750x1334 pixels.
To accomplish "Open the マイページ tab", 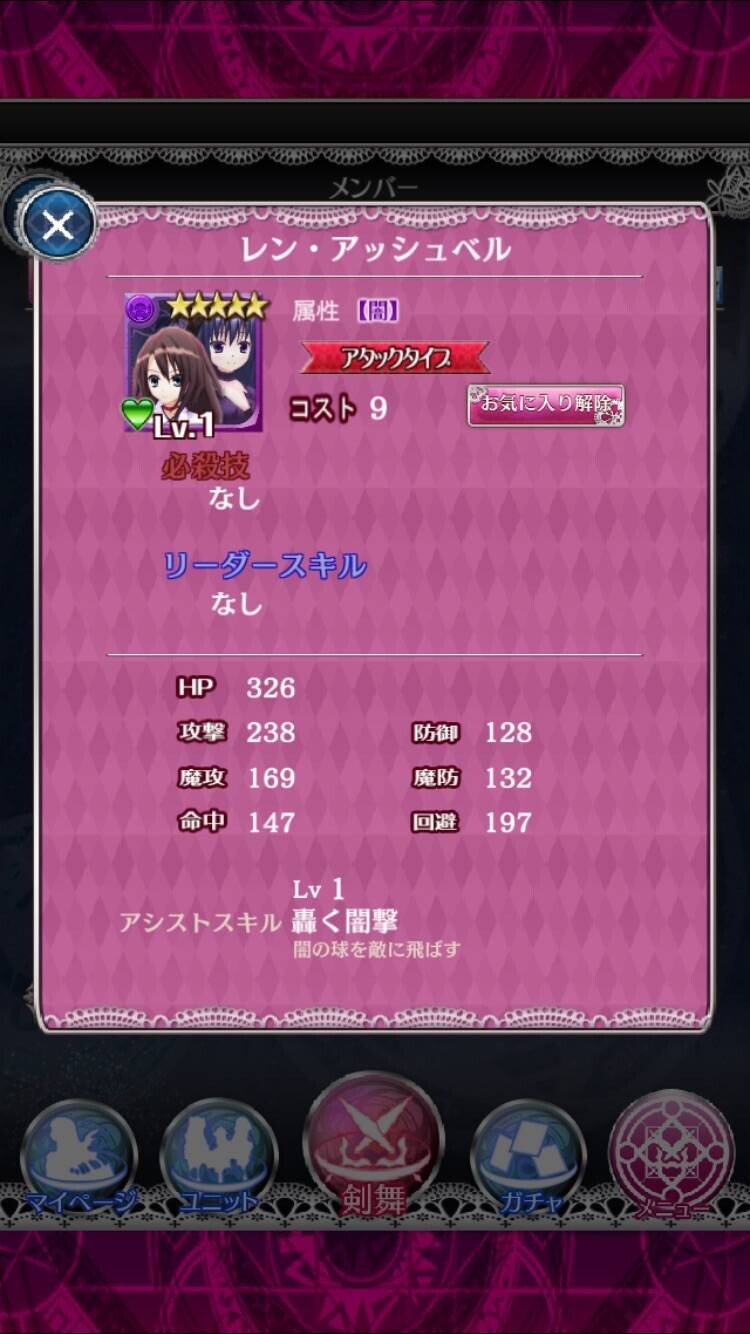I will 79,1160.
